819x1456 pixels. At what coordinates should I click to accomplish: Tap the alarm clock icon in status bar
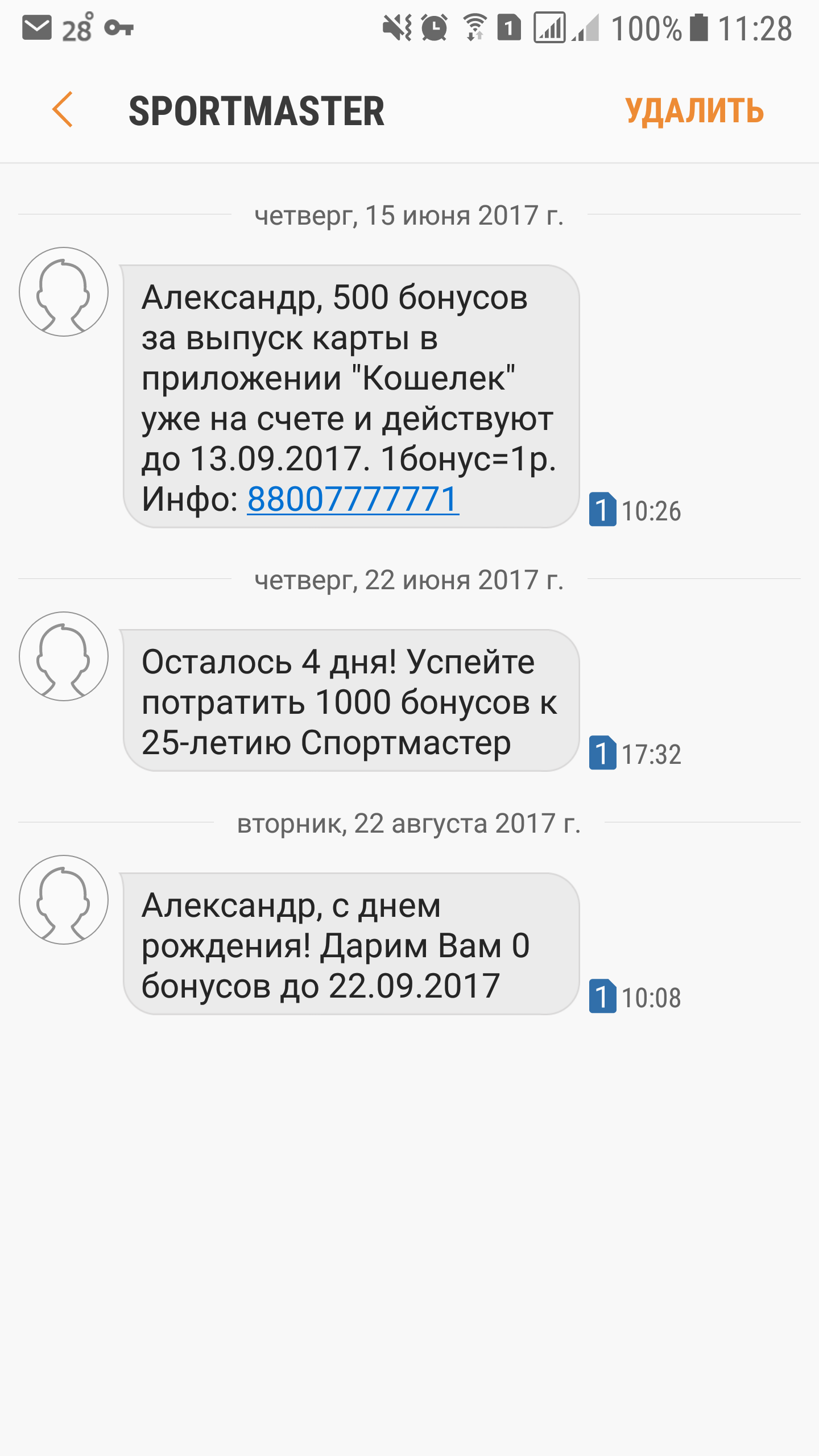[x=432, y=27]
